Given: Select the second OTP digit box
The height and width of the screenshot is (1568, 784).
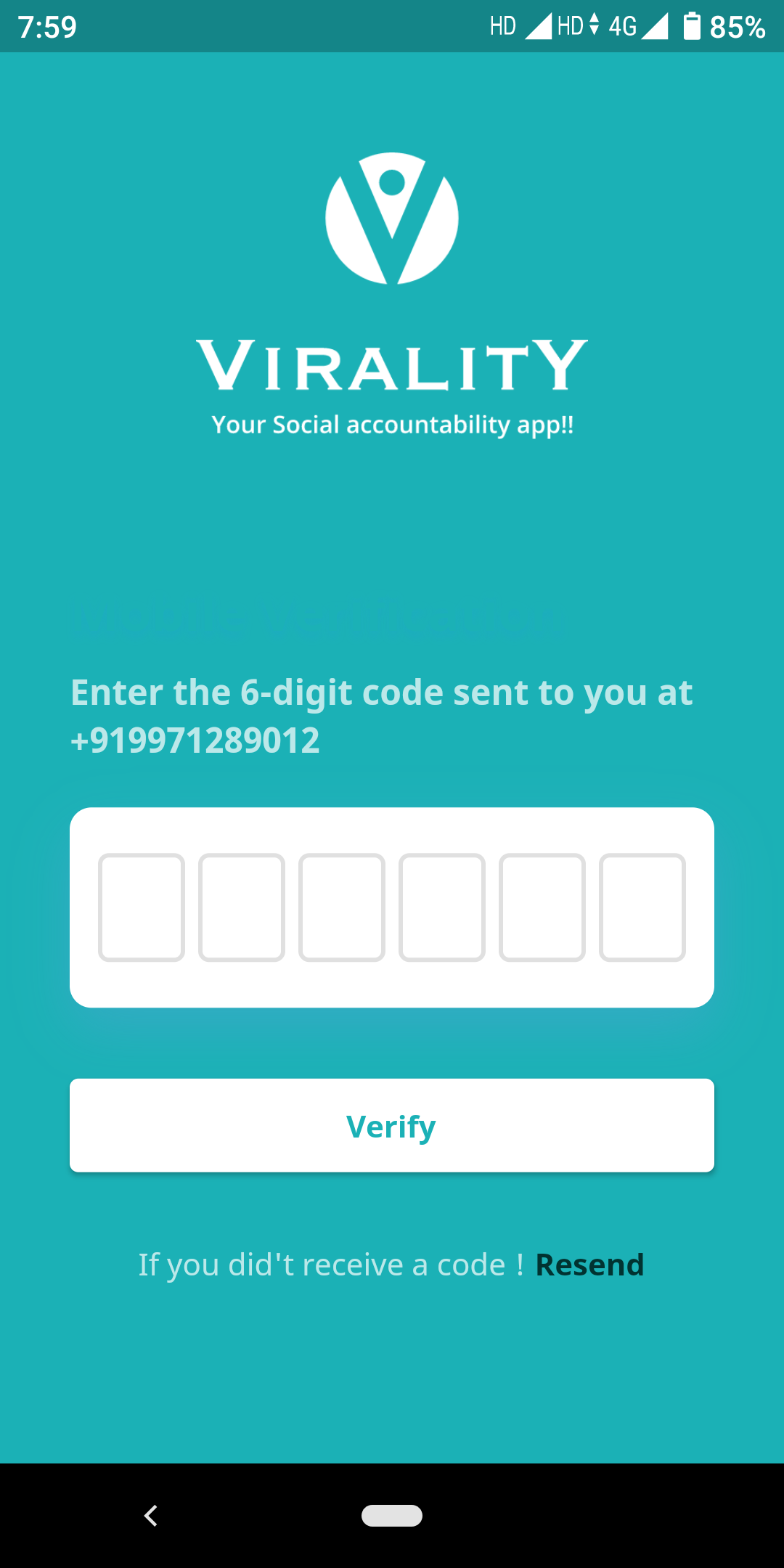Looking at the screenshot, I should click(242, 907).
